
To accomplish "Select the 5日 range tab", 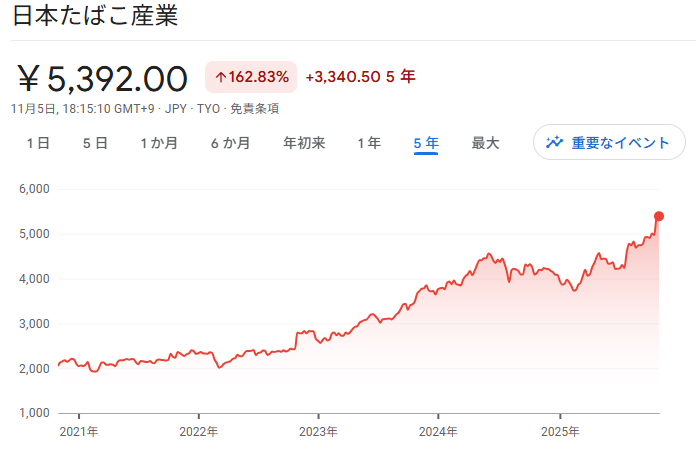I will tap(95, 143).
